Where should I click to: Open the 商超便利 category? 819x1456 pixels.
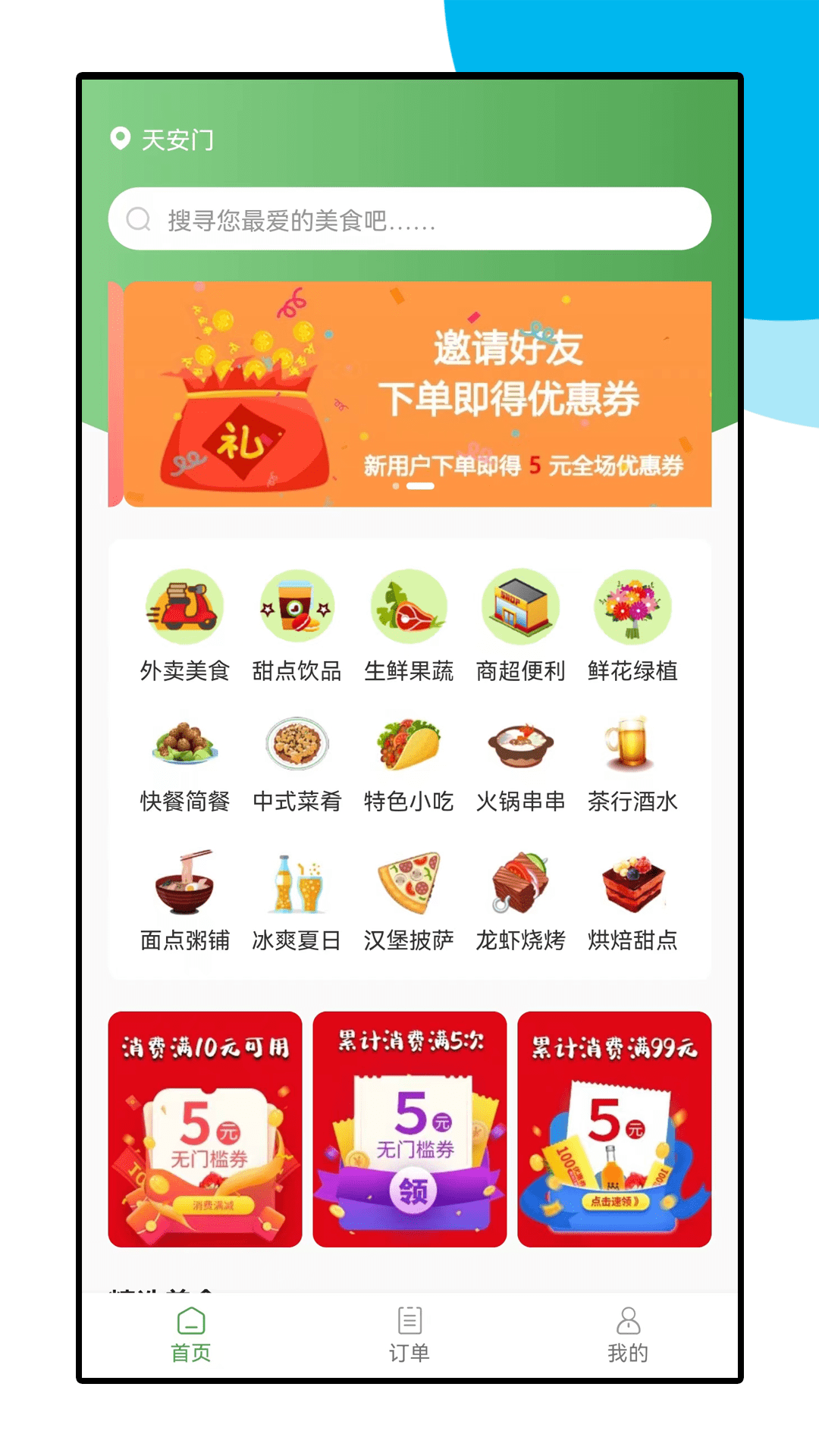[x=520, y=607]
